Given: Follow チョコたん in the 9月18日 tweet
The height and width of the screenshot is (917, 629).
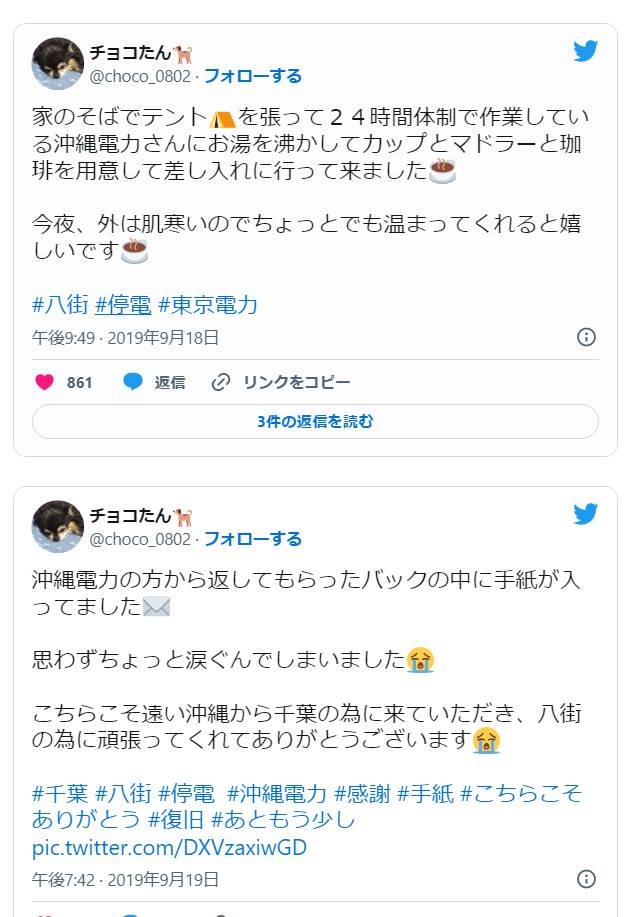Looking at the screenshot, I should click(252, 76).
